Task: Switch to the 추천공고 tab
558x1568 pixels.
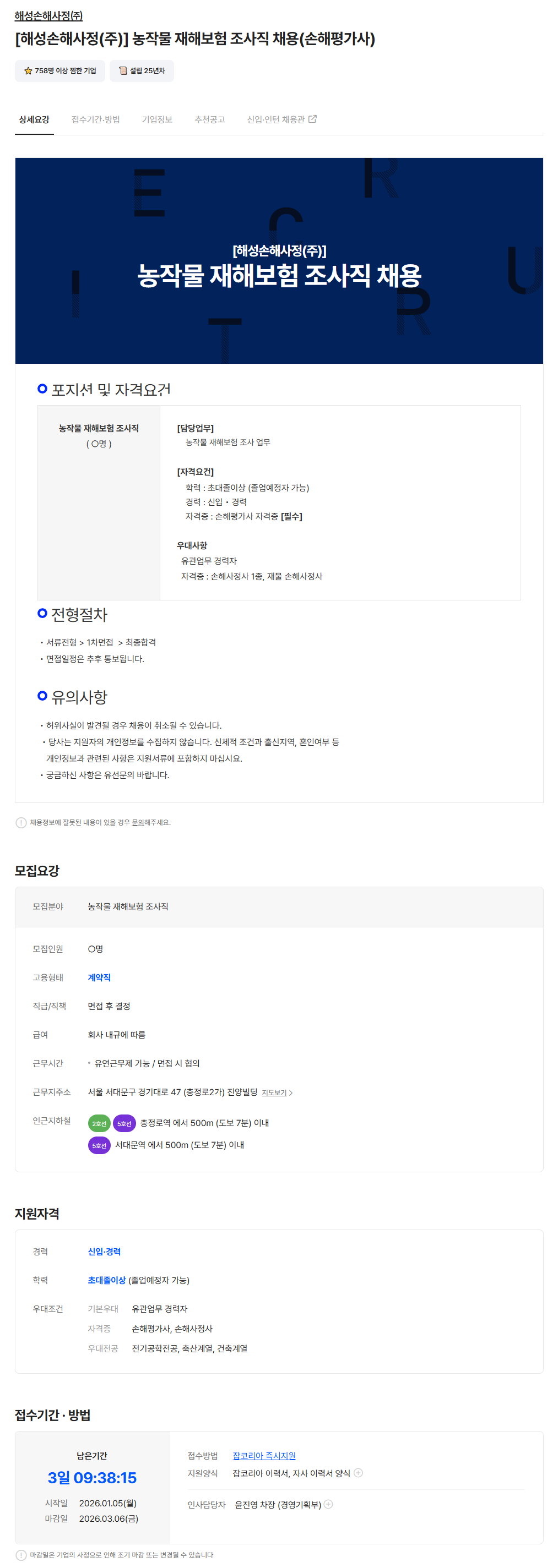Action: [209, 119]
